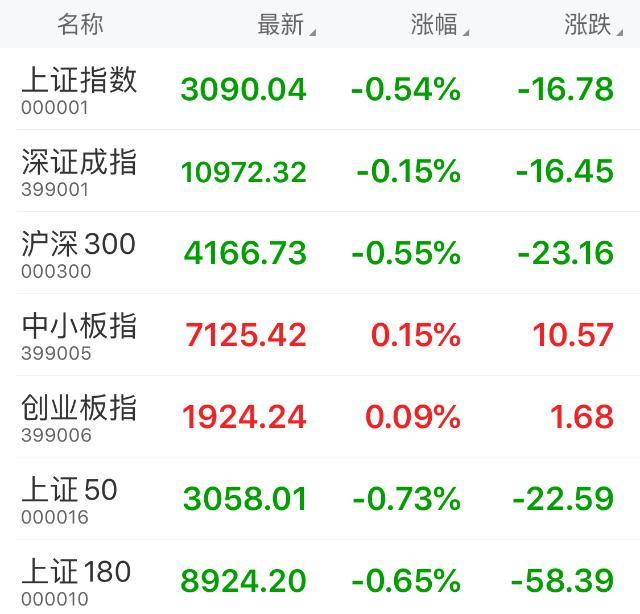View the 沪深300 index row
This screenshot has height=614, width=640.
[x=79, y=253]
